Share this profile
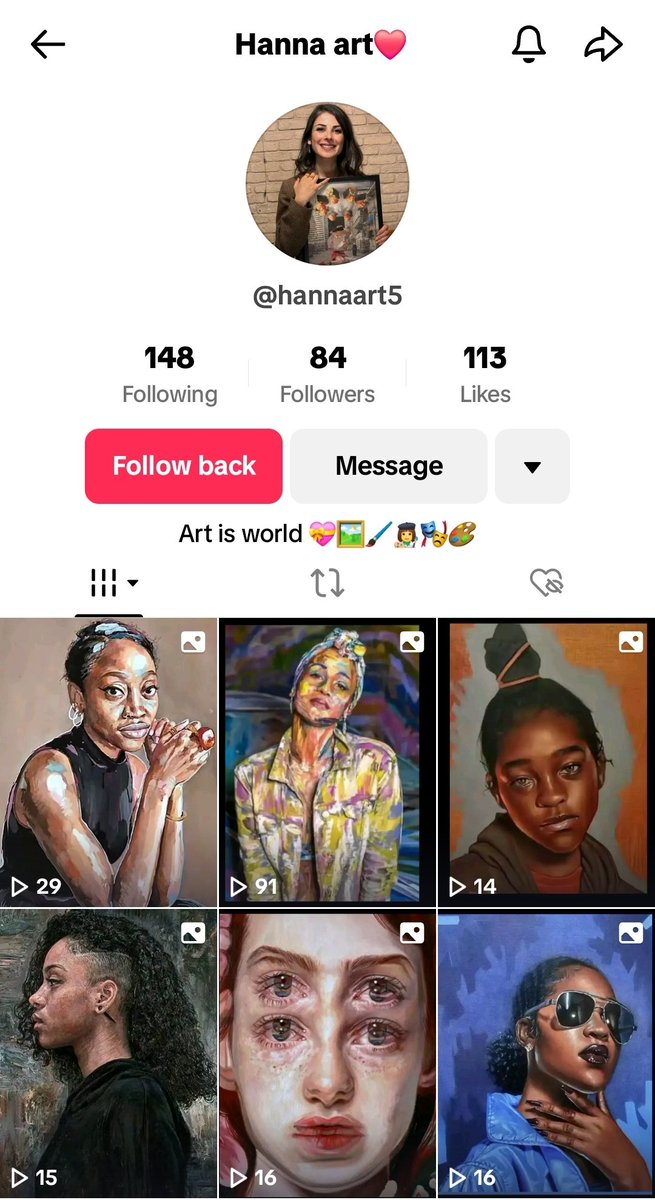The width and height of the screenshot is (655, 1200). click(x=603, y=44)
